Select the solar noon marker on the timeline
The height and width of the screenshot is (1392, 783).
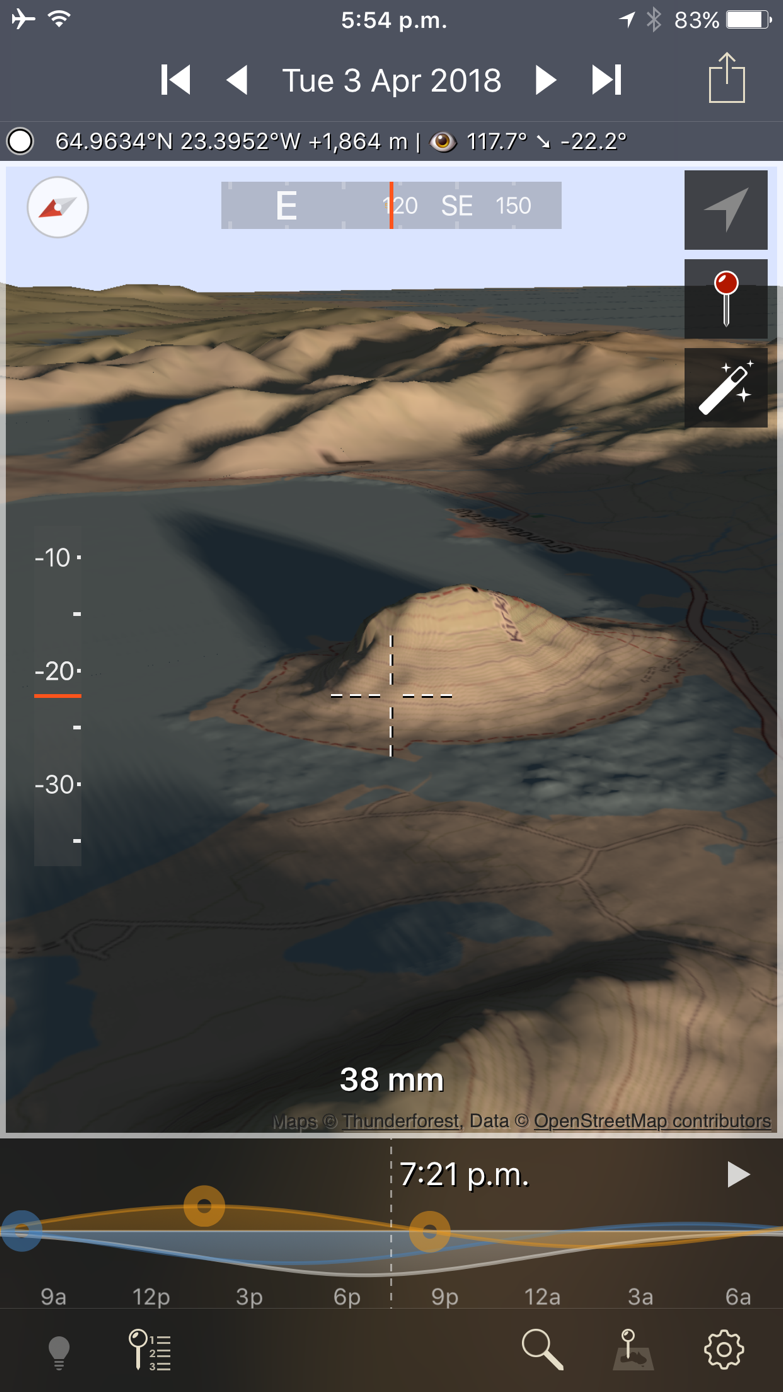coord(204,1206)
